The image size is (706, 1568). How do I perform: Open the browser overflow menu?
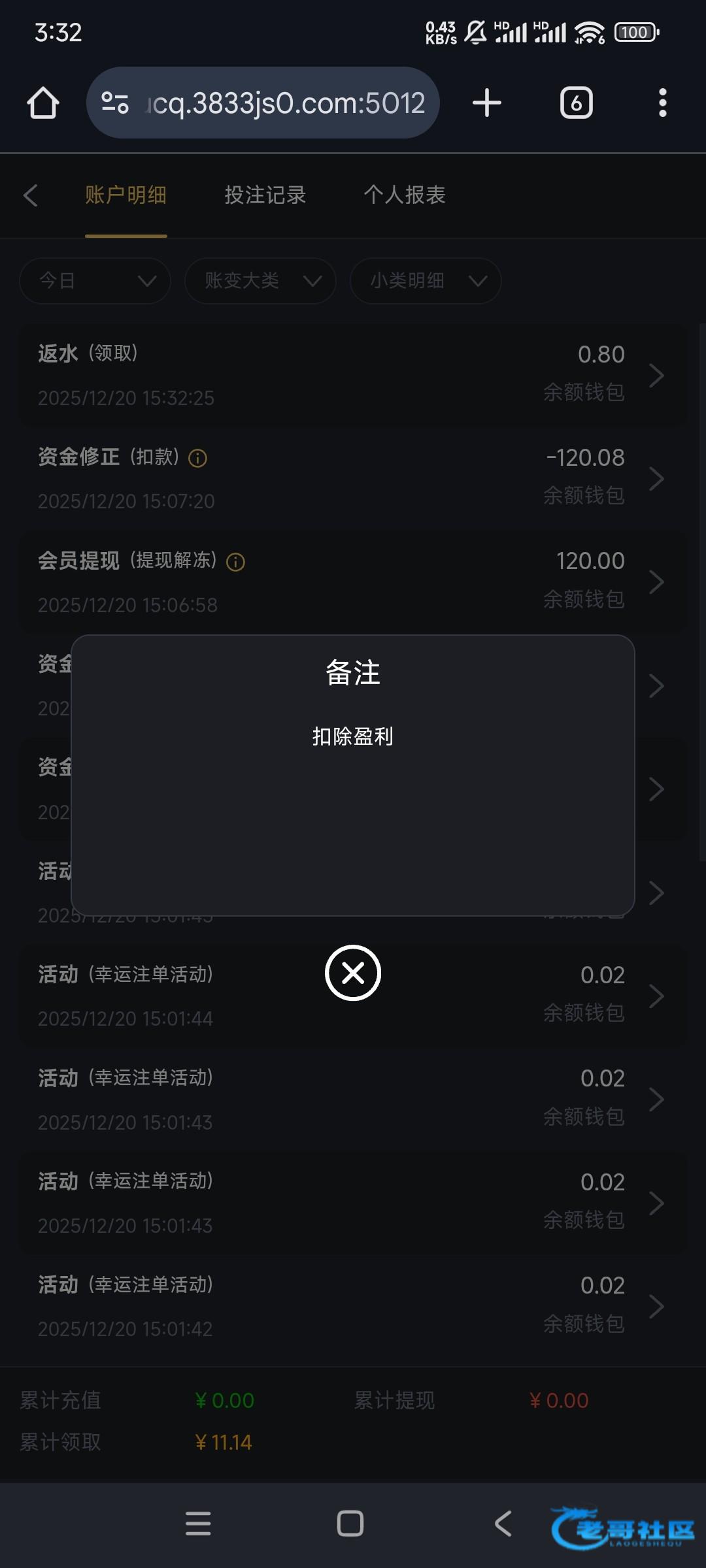pyautogui.click(x=662, y=103)
